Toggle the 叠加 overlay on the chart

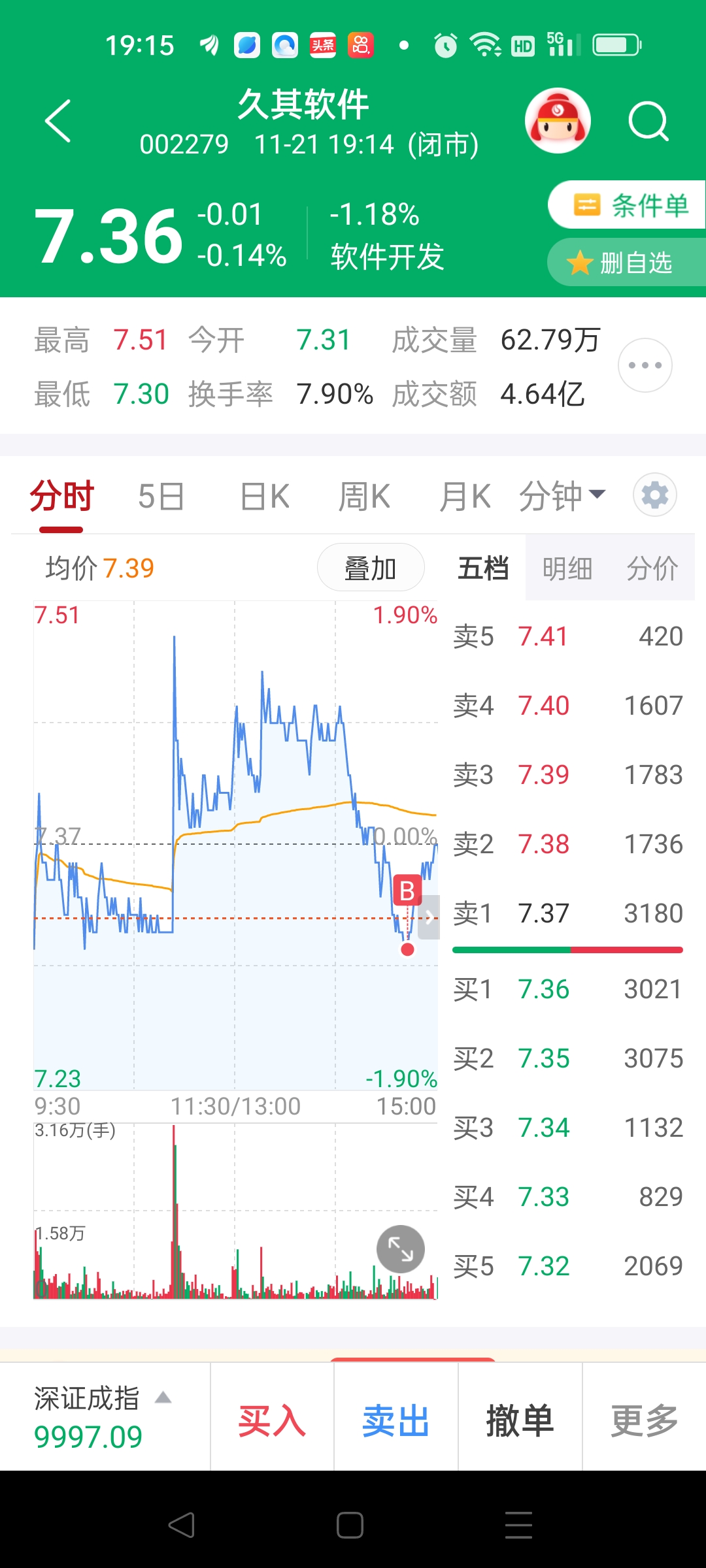pyautogui.click(x=370, y=567)
